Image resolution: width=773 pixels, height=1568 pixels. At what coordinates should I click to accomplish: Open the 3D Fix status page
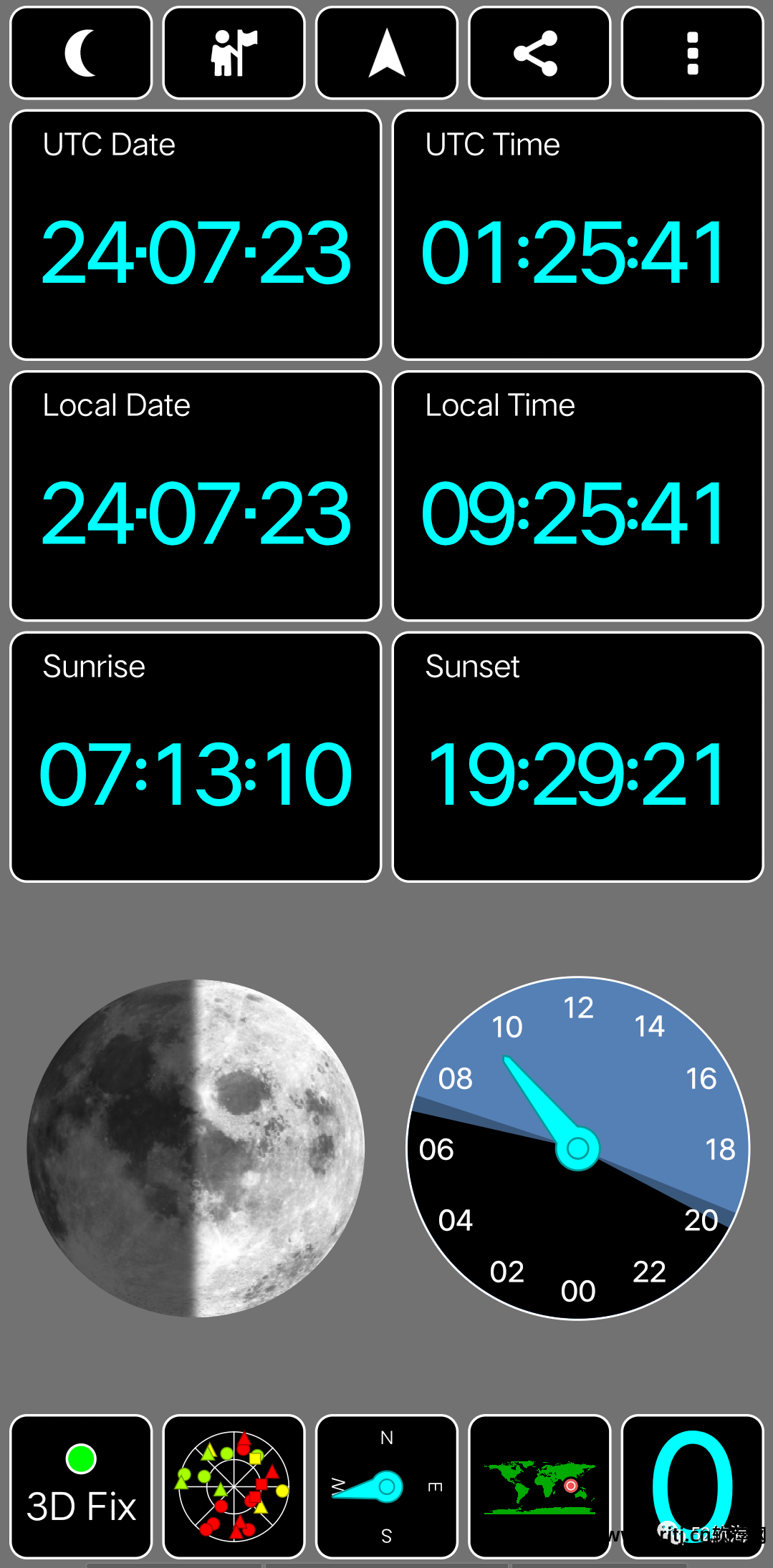coord(81,1486)
